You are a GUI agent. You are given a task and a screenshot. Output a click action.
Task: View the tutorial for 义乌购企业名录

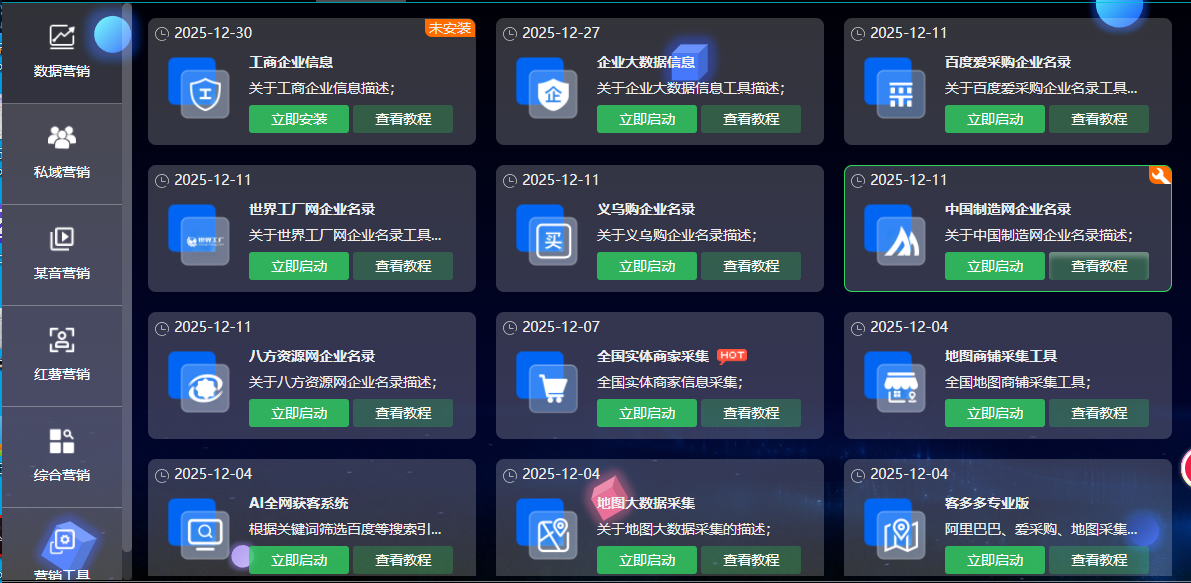[751, 266]
